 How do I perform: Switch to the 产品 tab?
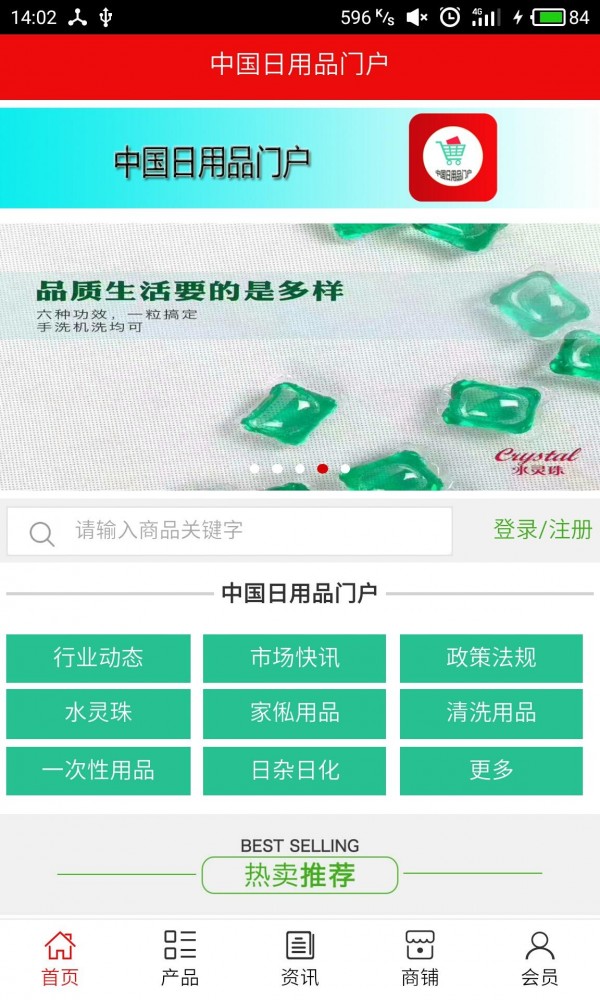coord(180,958)
